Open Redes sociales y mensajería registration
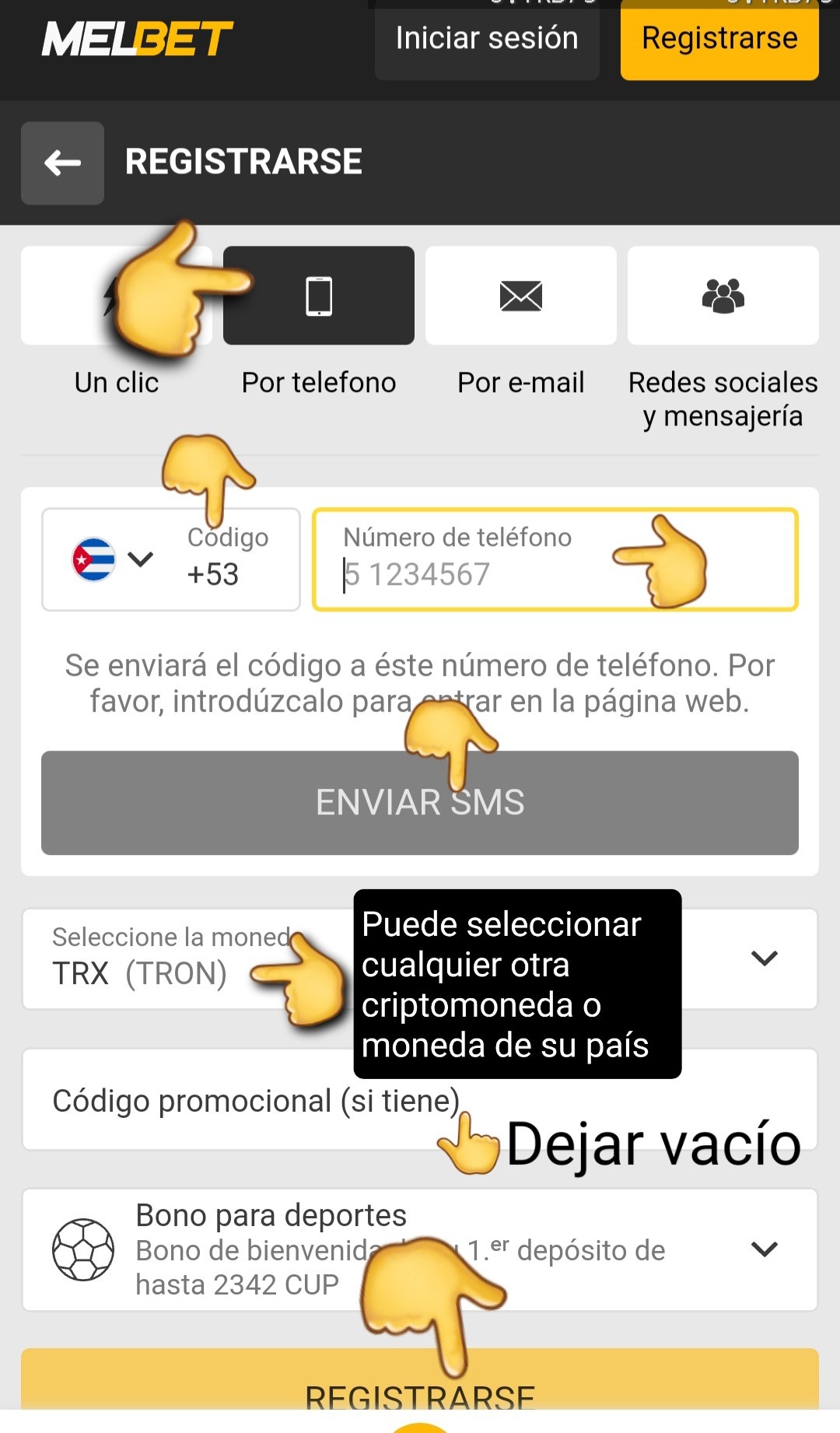The height and width of the screenshot is (1433, 840). [723, 296]
